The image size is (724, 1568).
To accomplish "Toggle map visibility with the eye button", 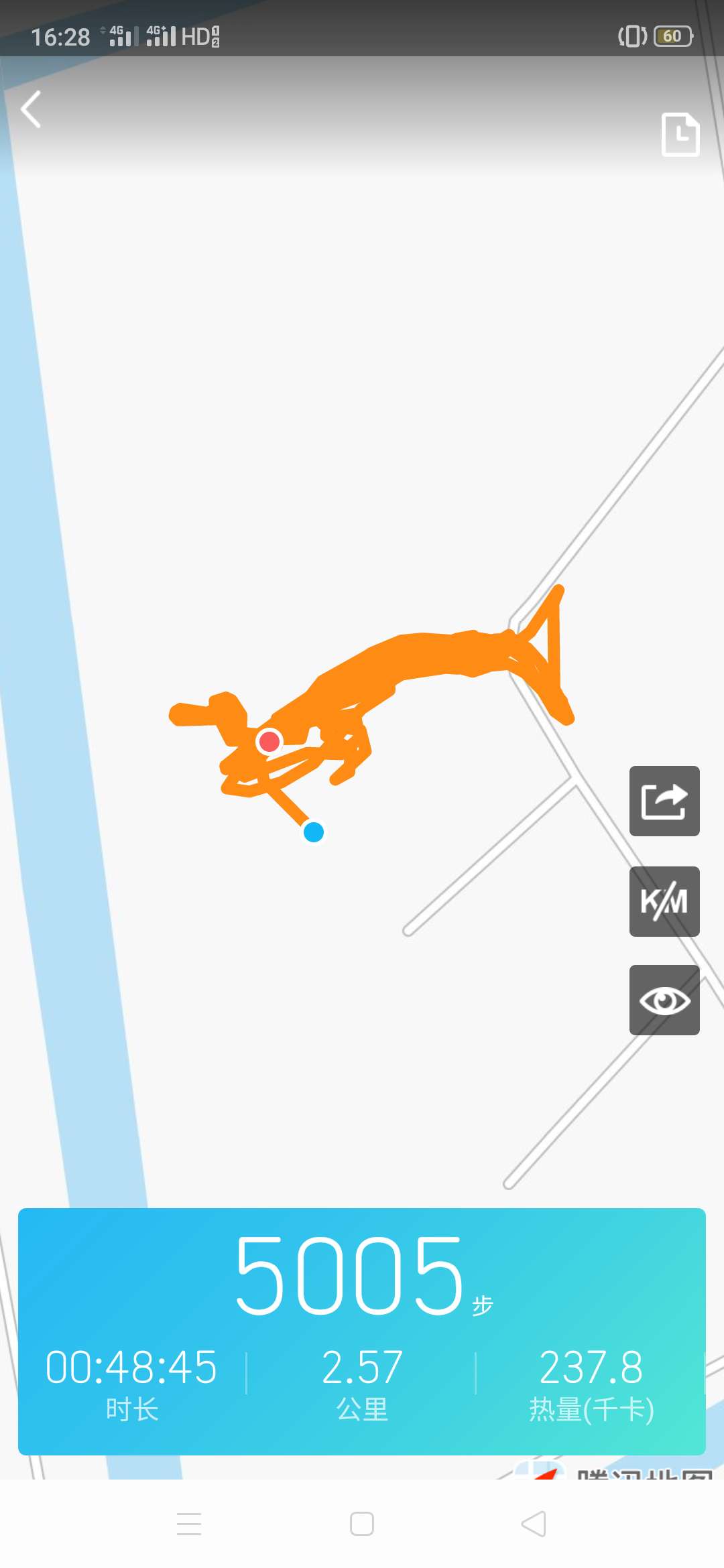I will tap(664, 1000).
